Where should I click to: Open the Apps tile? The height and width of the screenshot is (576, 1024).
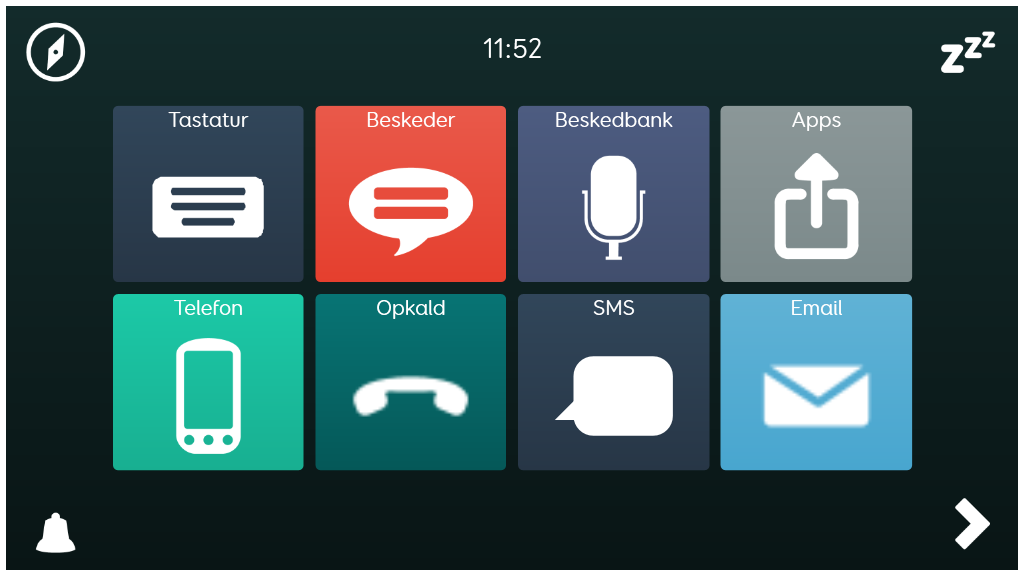click(816, 194)
